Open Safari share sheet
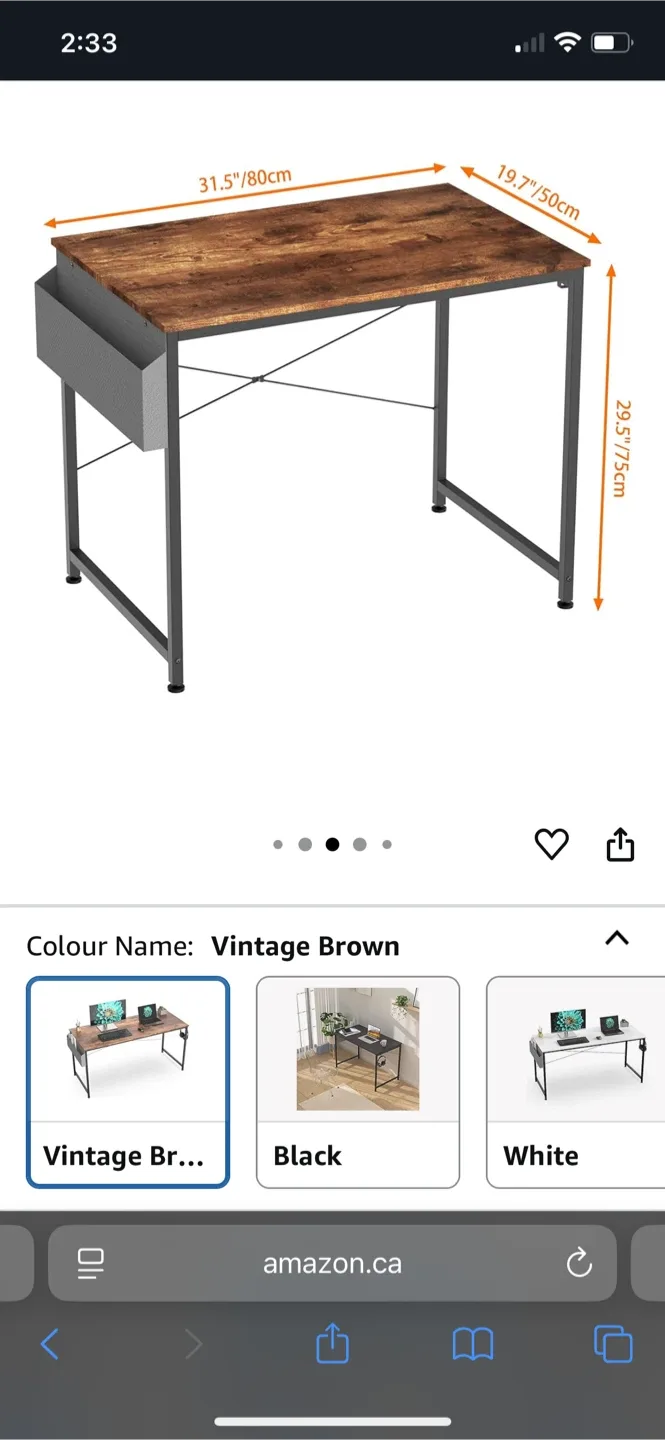The width and height of the screenshot is (665, 1440). (x=332, y=1344)
